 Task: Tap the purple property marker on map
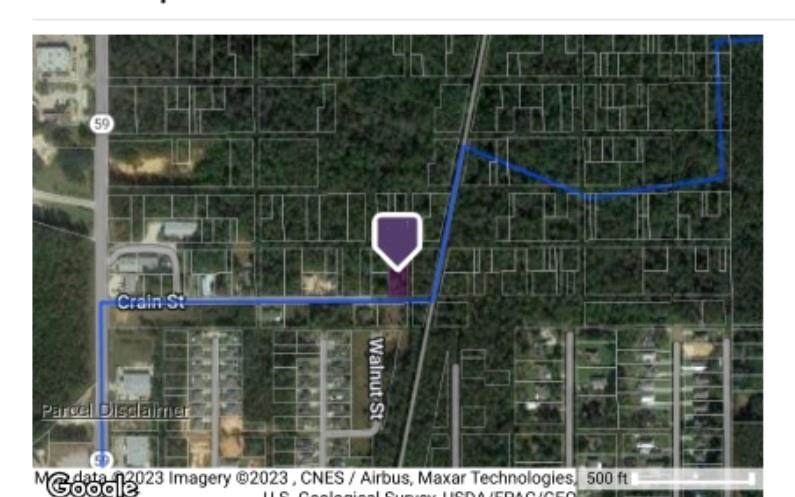point(397,239)
